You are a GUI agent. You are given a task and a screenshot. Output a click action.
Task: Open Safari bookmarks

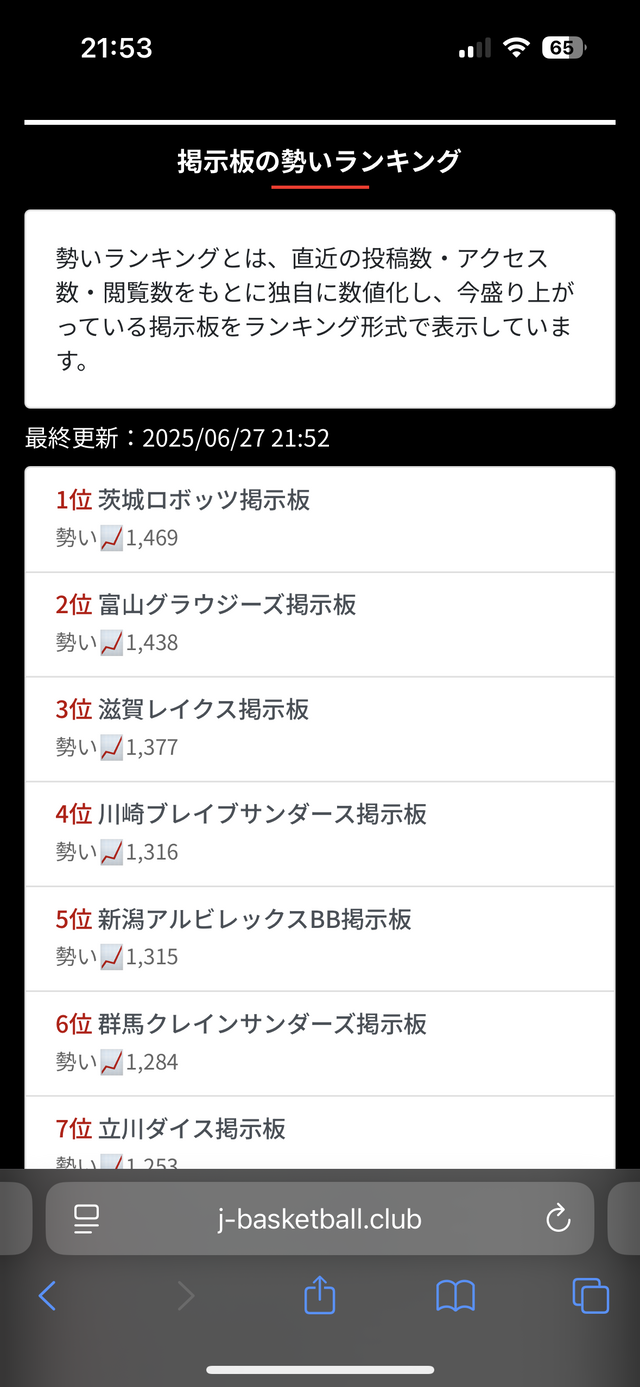(455, 1297)
